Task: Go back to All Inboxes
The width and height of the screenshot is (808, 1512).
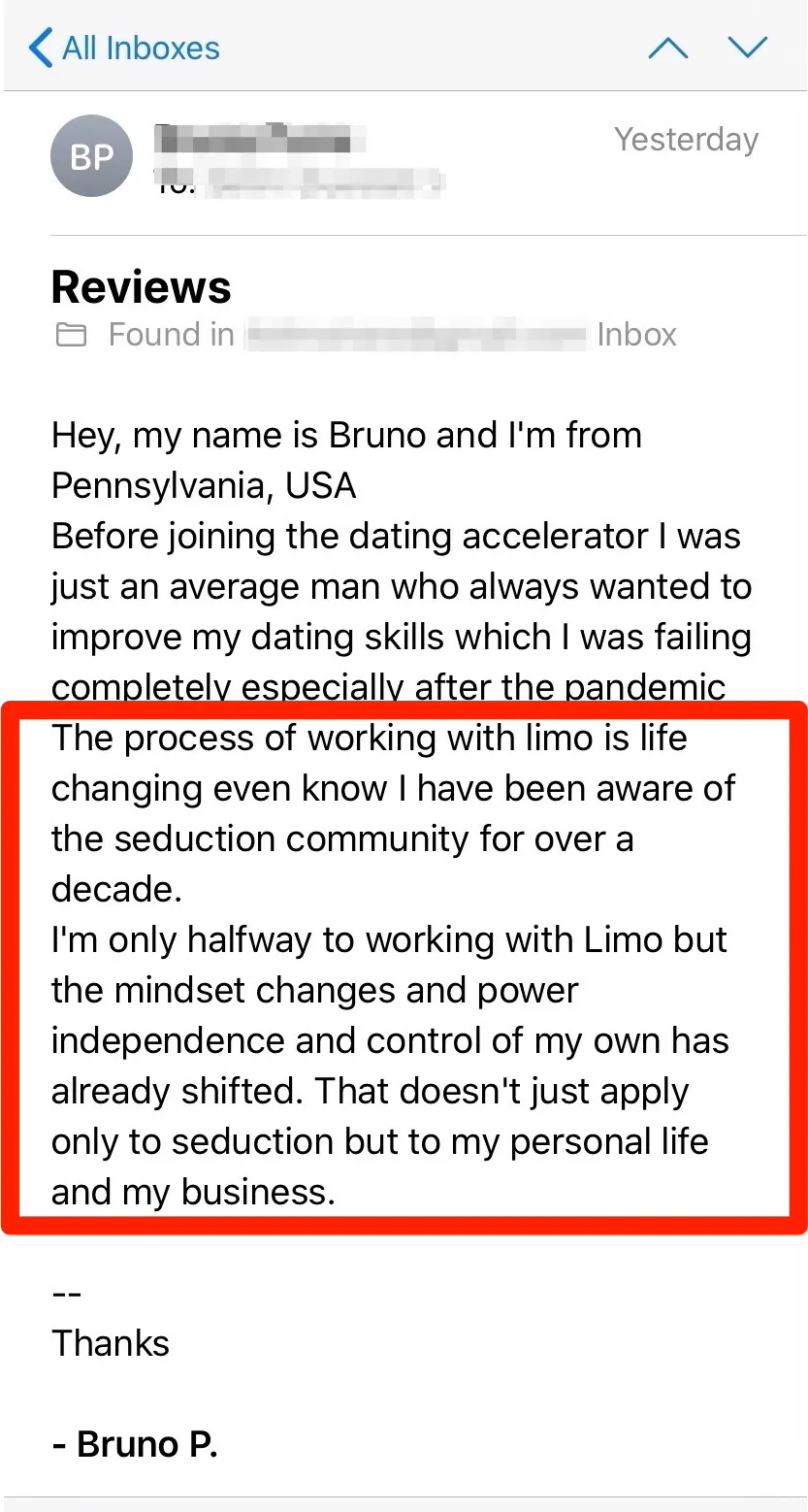Action: click(x=124, y=48)
